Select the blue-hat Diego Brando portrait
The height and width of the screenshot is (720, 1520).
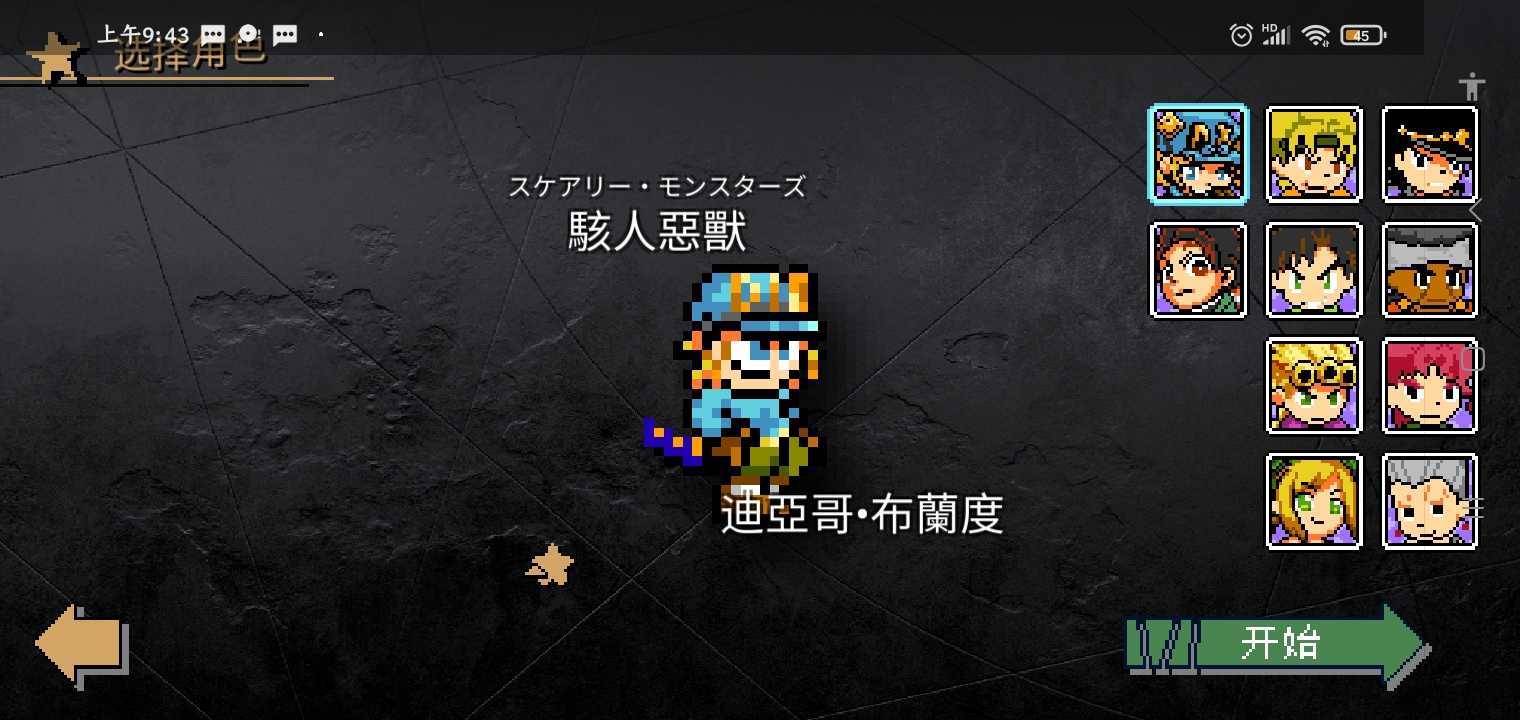(1198, 154)
